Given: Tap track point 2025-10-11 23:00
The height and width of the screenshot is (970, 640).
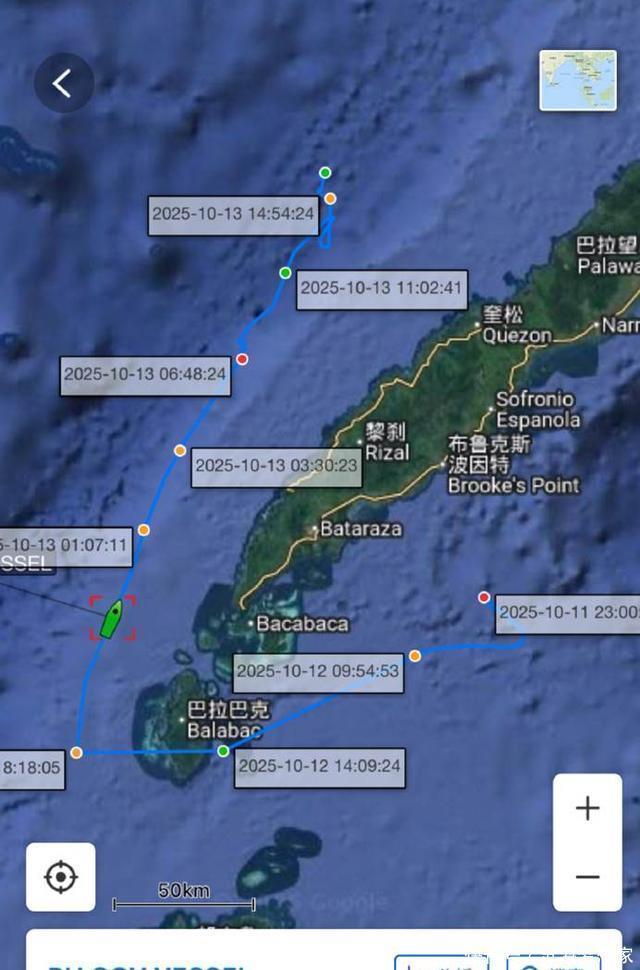Looking at the screenshot, I should (484, 597).
